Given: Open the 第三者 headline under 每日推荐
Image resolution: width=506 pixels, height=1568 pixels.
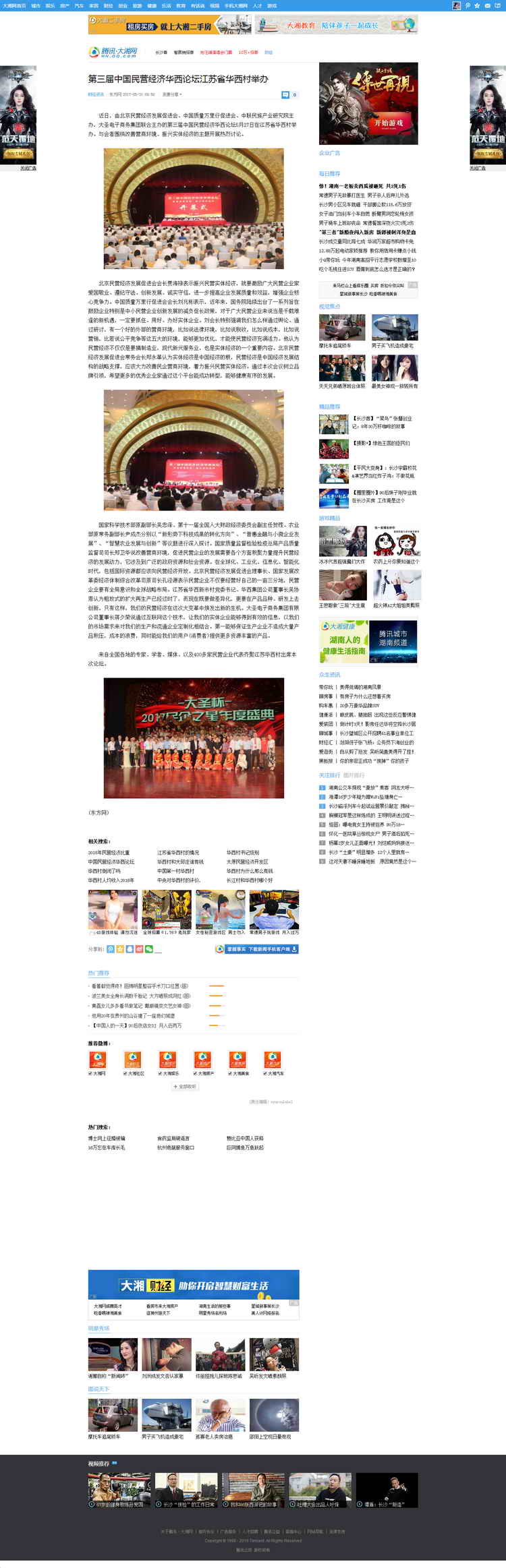Looking at the screenshot, I should point(366,232).
